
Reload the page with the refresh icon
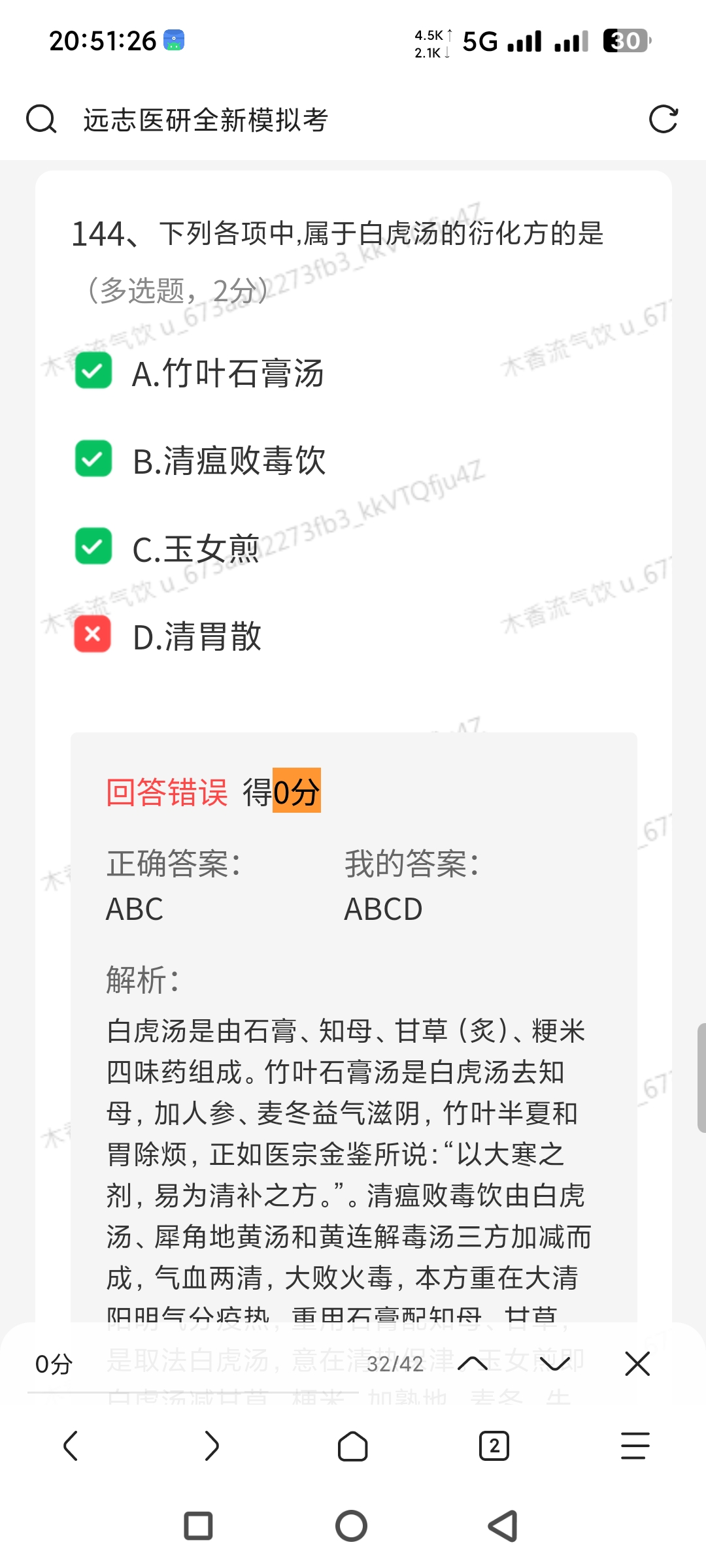[x=663, y=120]
